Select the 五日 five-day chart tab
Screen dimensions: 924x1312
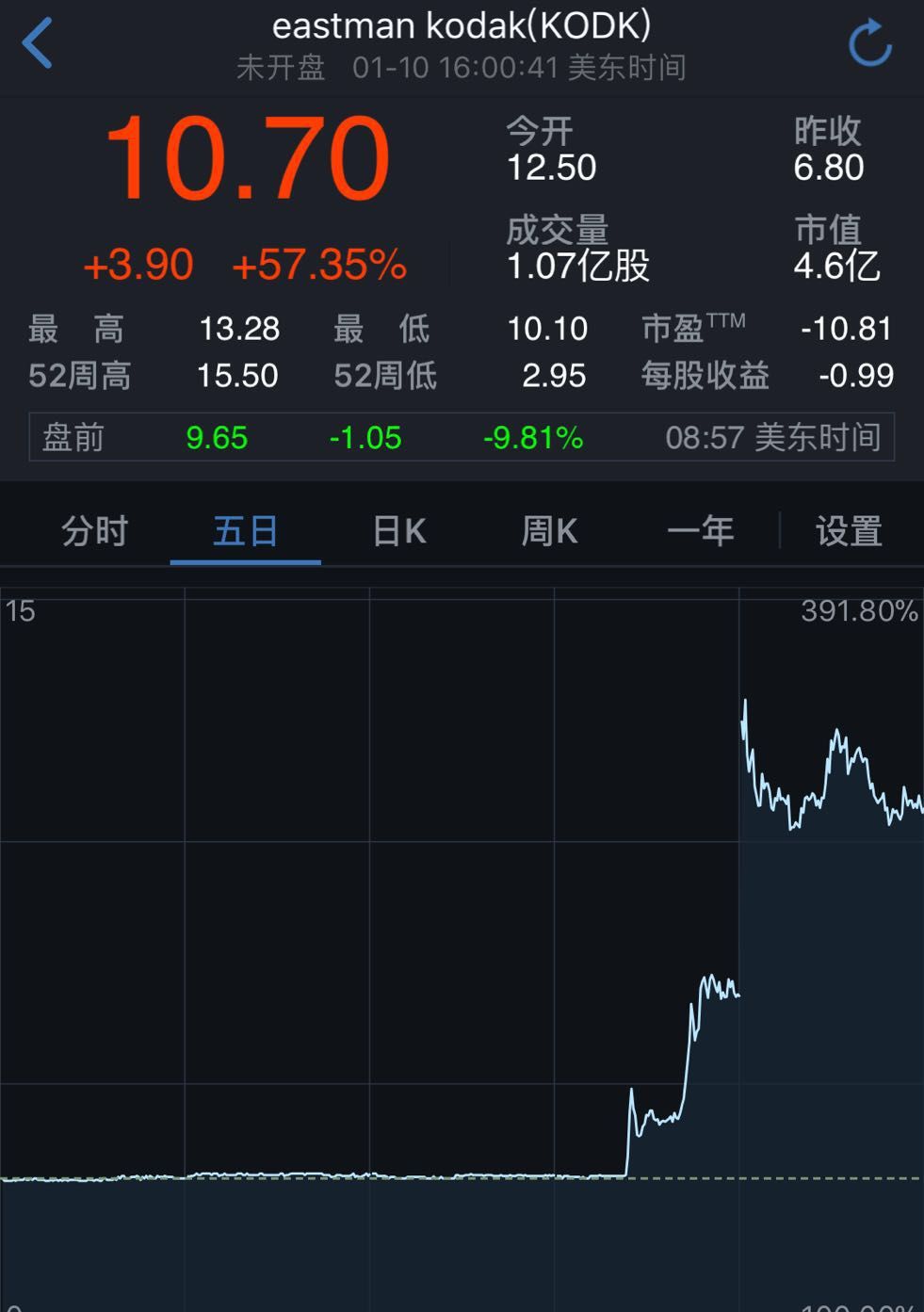(245, 531)
